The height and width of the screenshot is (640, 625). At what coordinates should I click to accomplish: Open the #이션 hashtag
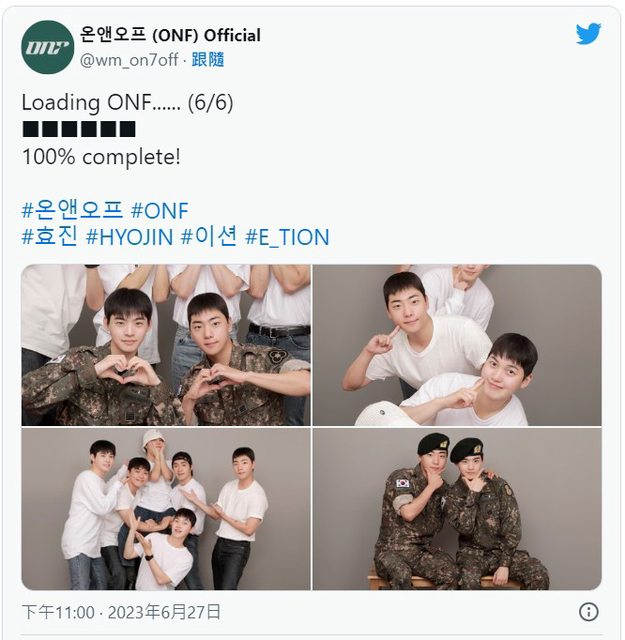(x=209, y=237)
